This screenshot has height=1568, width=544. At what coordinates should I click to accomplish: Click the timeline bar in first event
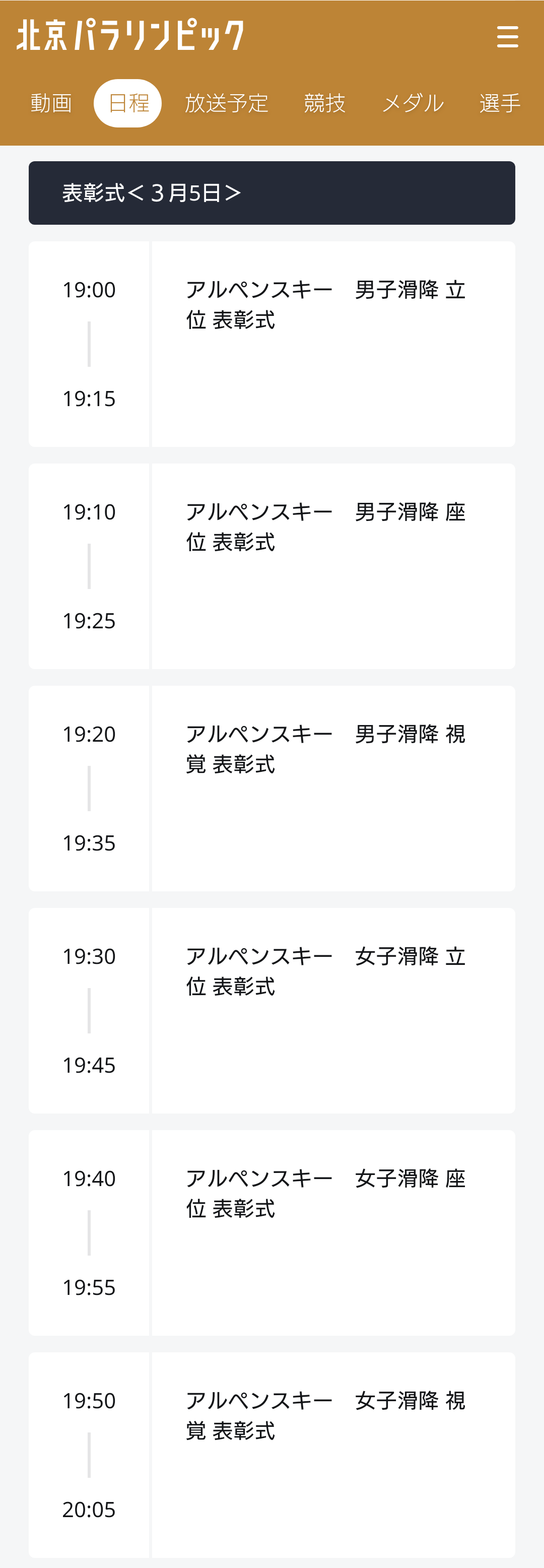point(89,344)
